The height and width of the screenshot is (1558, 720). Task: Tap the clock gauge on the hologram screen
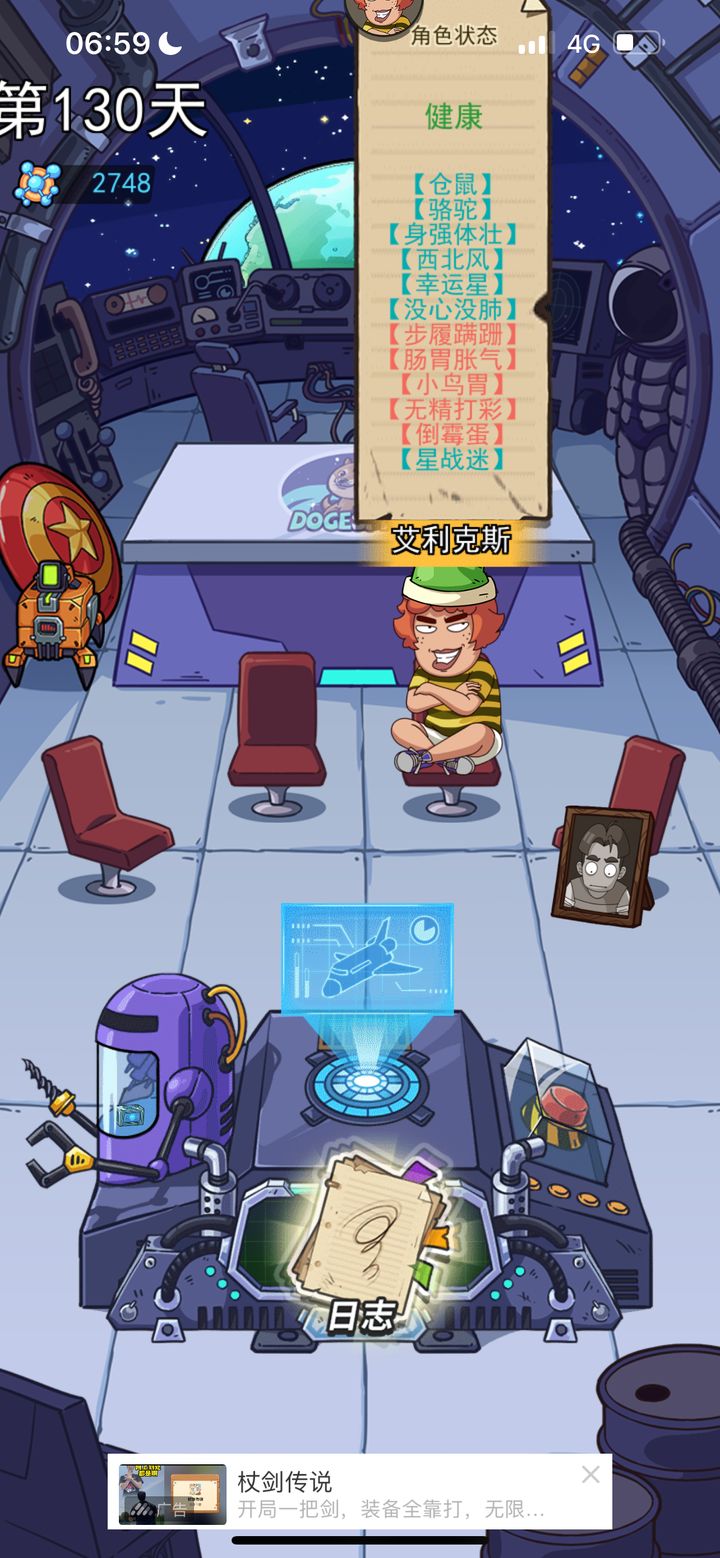pyautogui.click(x=424, y=932)
